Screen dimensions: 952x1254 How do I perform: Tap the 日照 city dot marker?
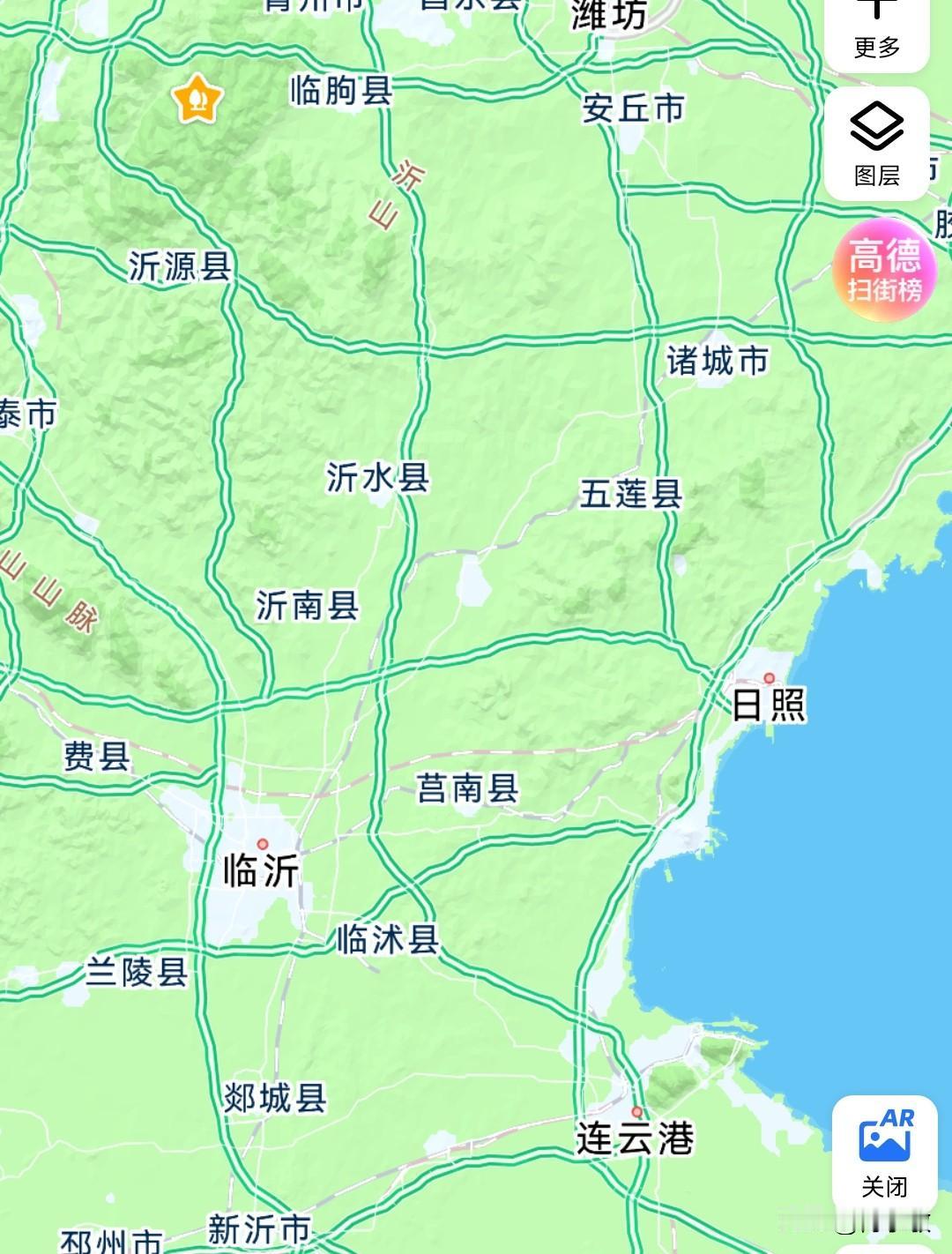[769, 679]
